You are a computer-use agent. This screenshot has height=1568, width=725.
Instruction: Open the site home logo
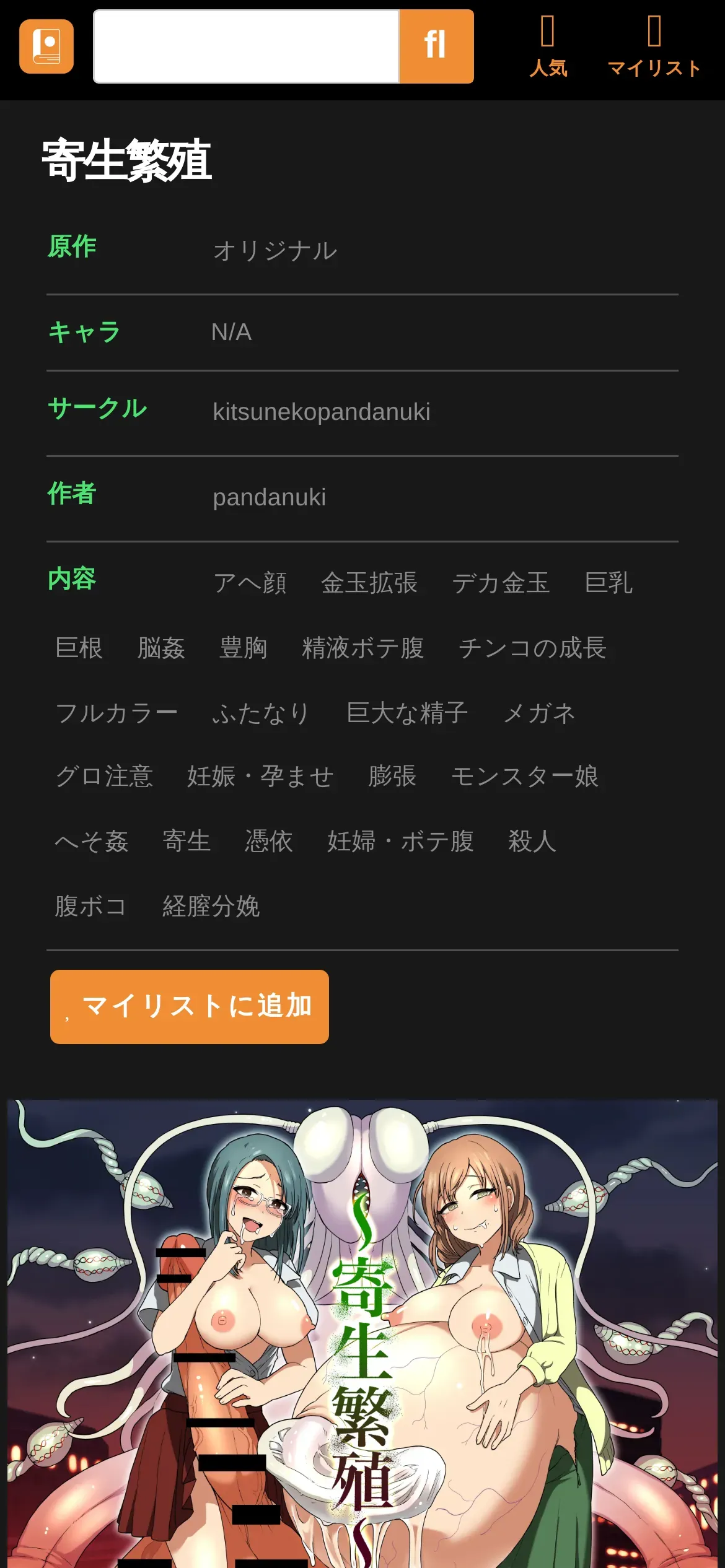(x=46, y=46)
